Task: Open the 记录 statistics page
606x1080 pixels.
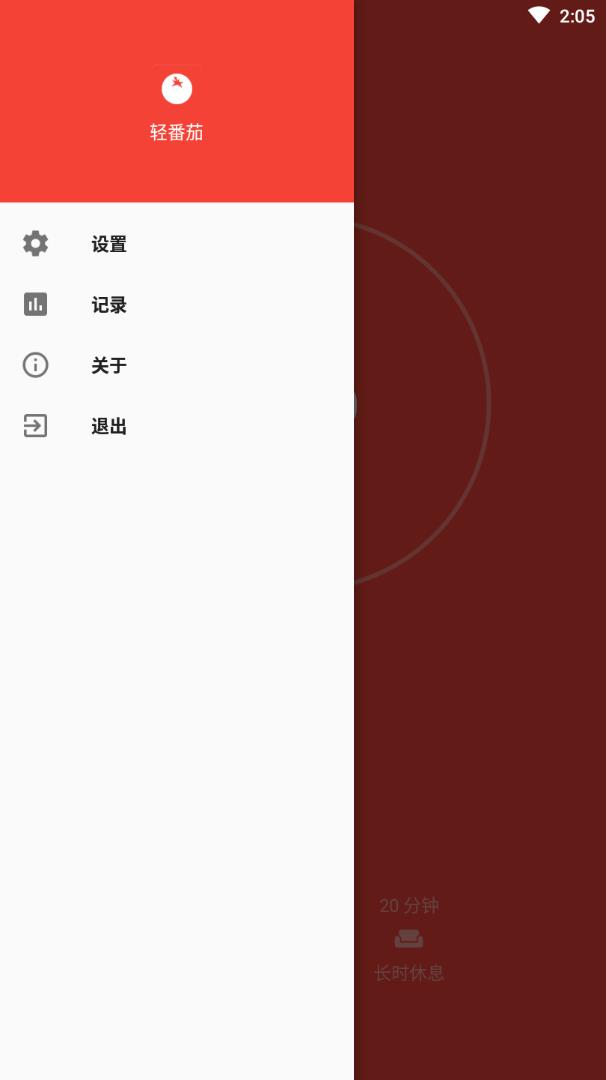Action: pos(108,305)
